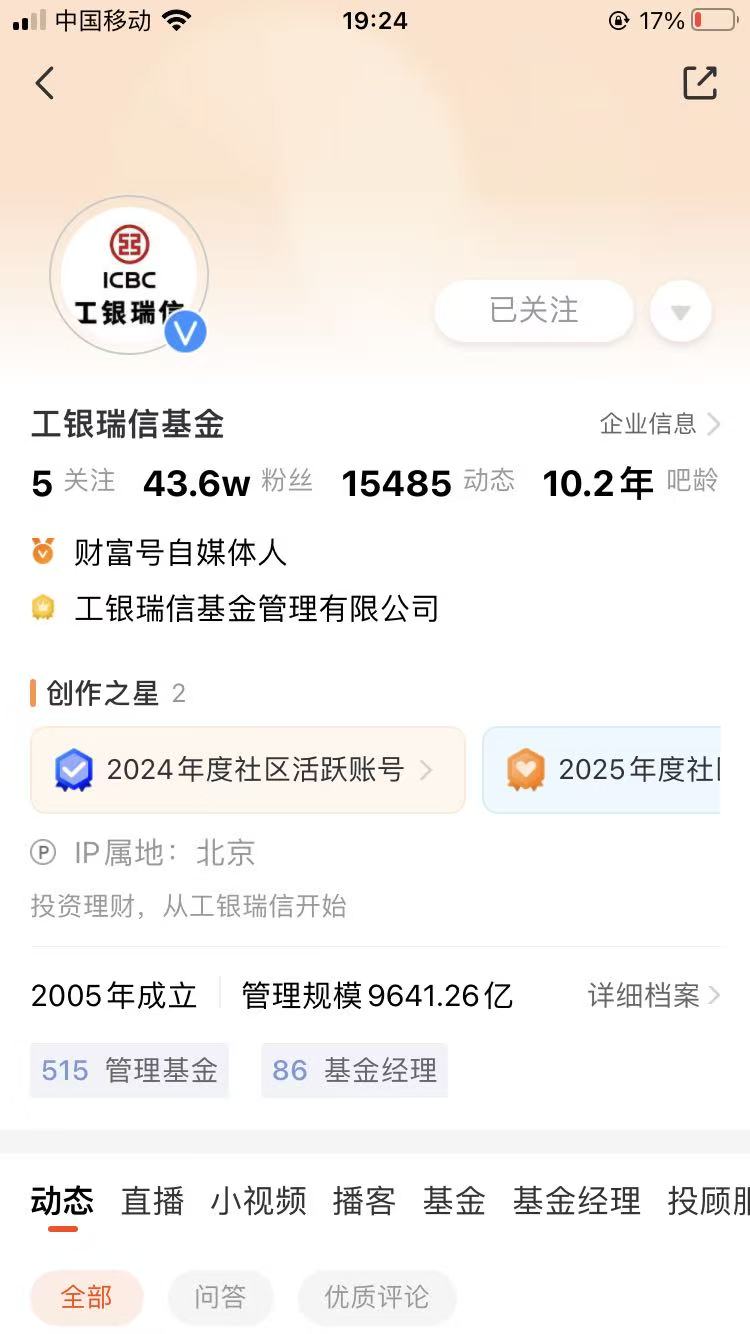This screenshot has height=1334, width=750.
Task: Open the 5 关注 following list
Action: point(73,482)
